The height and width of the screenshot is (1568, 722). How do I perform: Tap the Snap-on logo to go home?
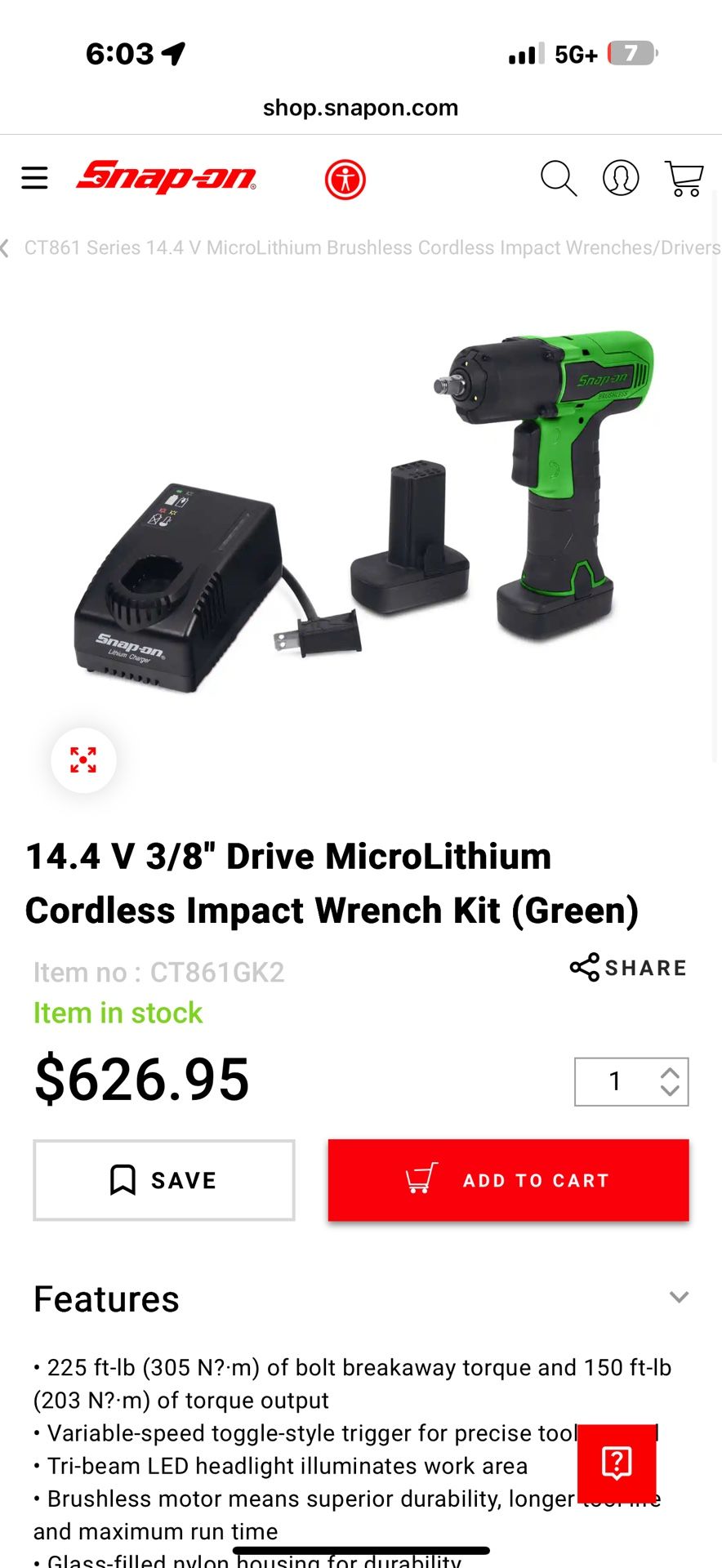coord(166,176)
